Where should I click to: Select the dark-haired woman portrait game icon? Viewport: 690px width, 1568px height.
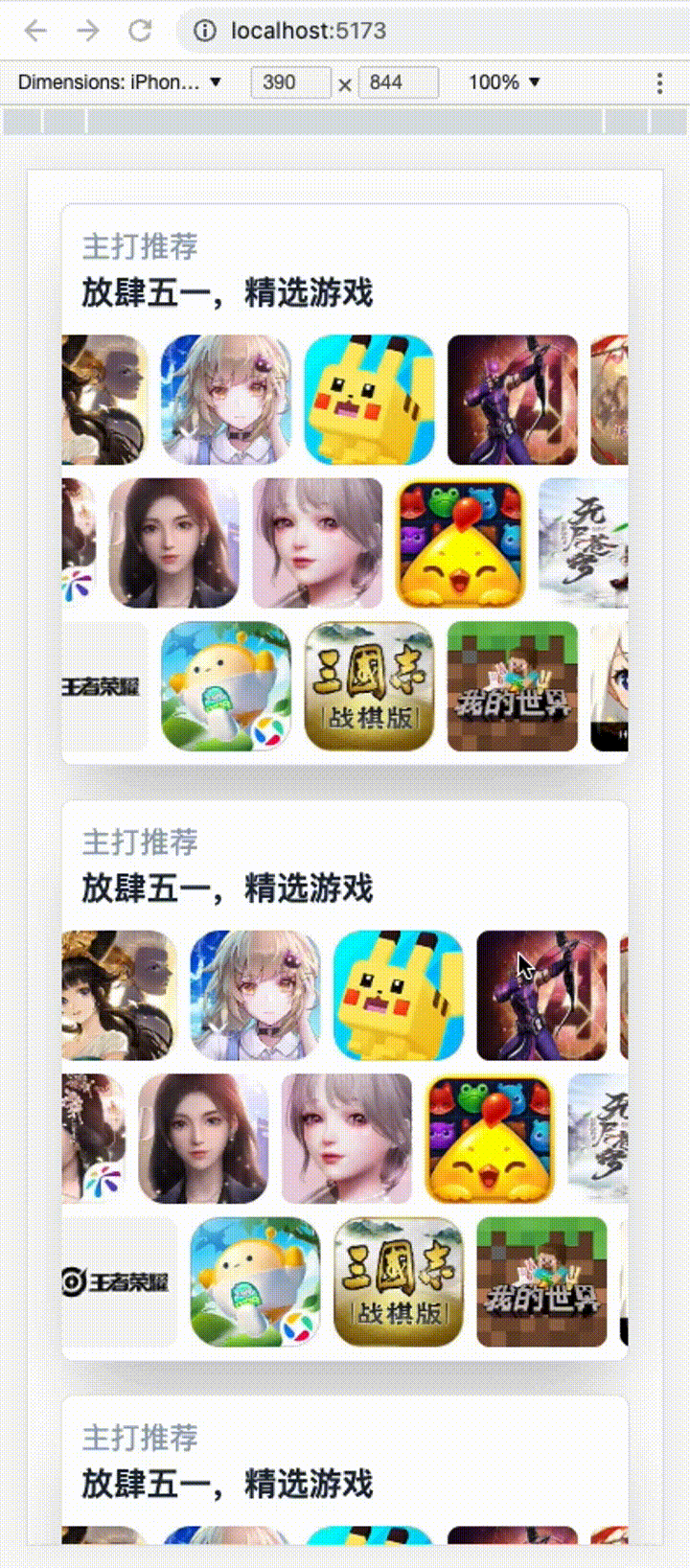point(201,1138)
